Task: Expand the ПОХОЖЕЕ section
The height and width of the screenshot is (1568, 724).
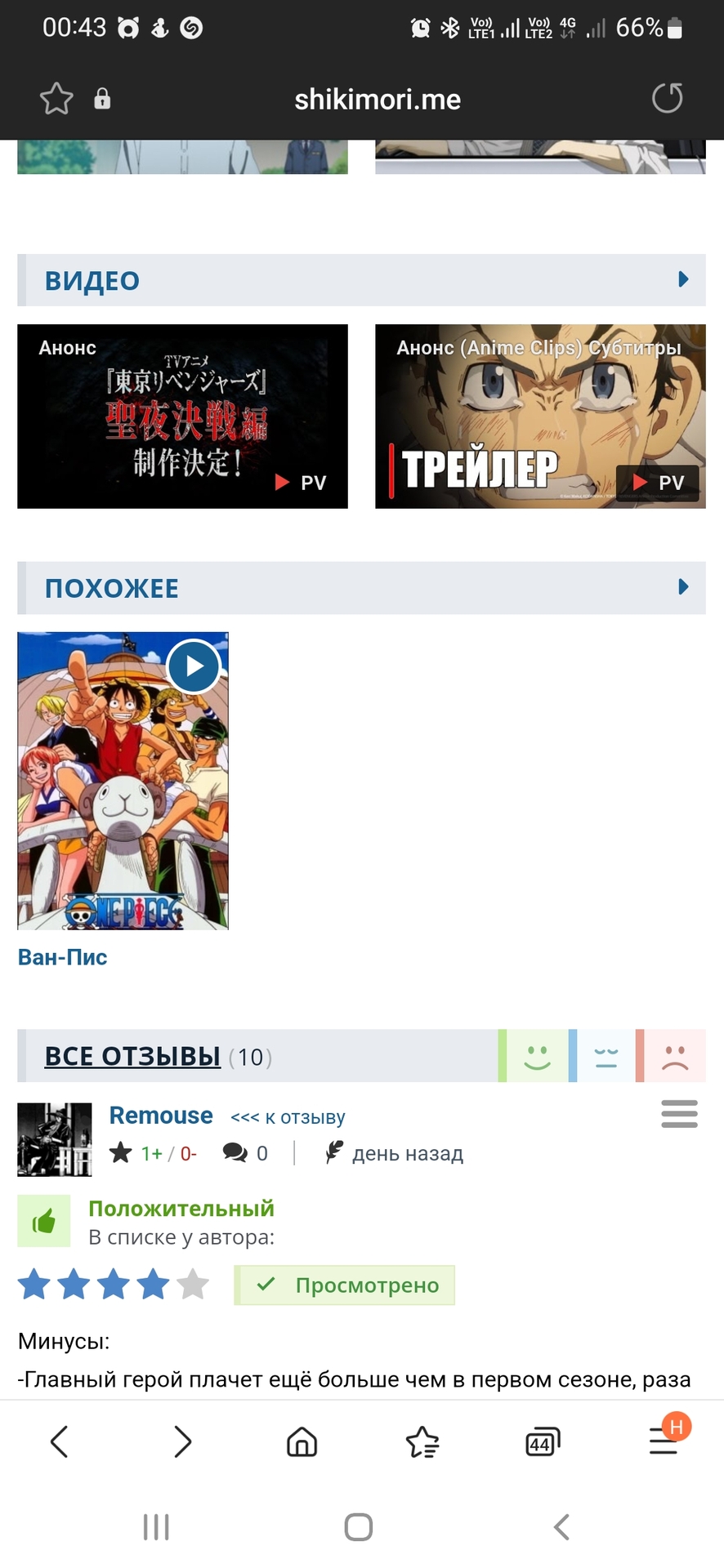Action: 683,586
